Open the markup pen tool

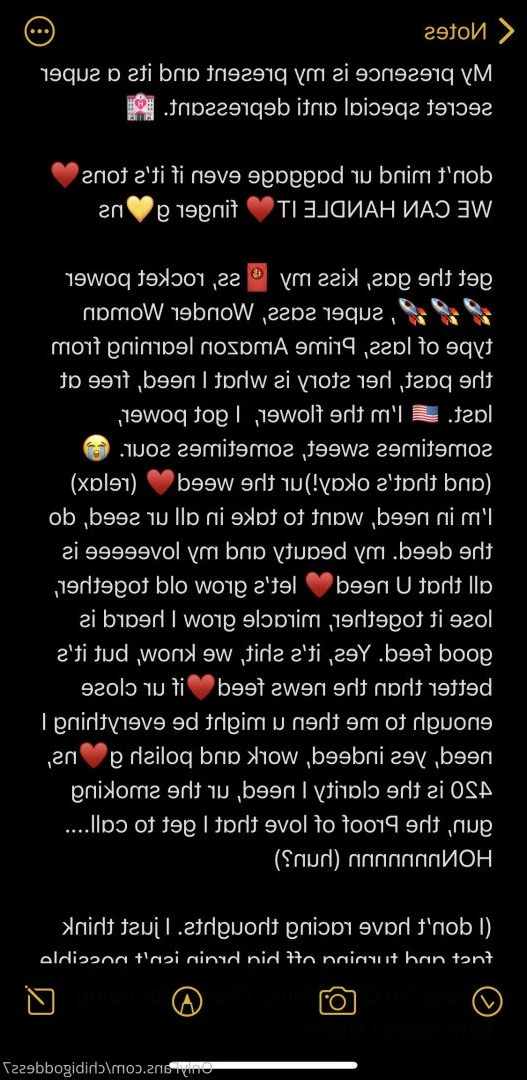[187, 1001]
